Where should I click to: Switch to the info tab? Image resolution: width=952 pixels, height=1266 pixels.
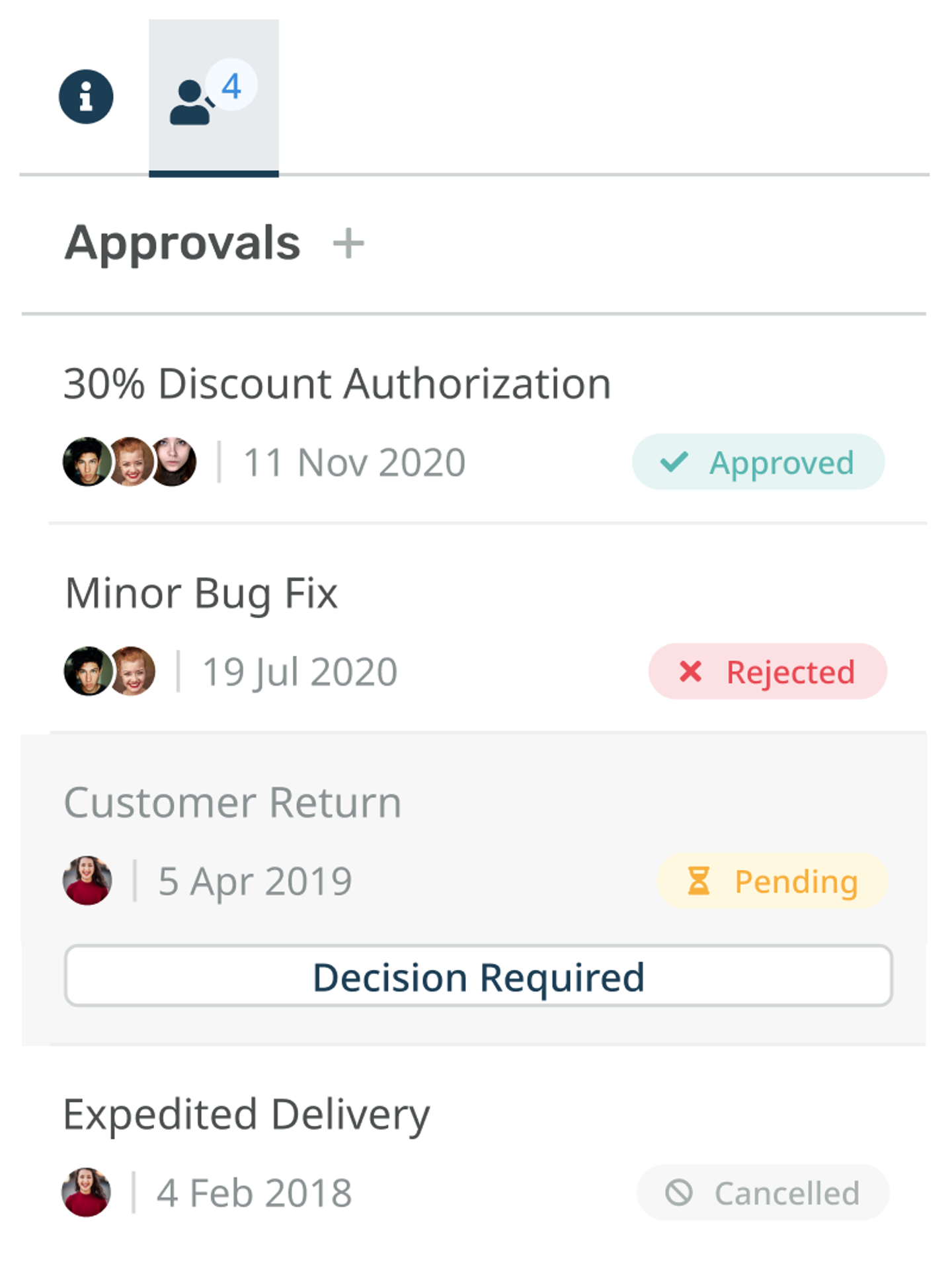(x=86, y=97)
